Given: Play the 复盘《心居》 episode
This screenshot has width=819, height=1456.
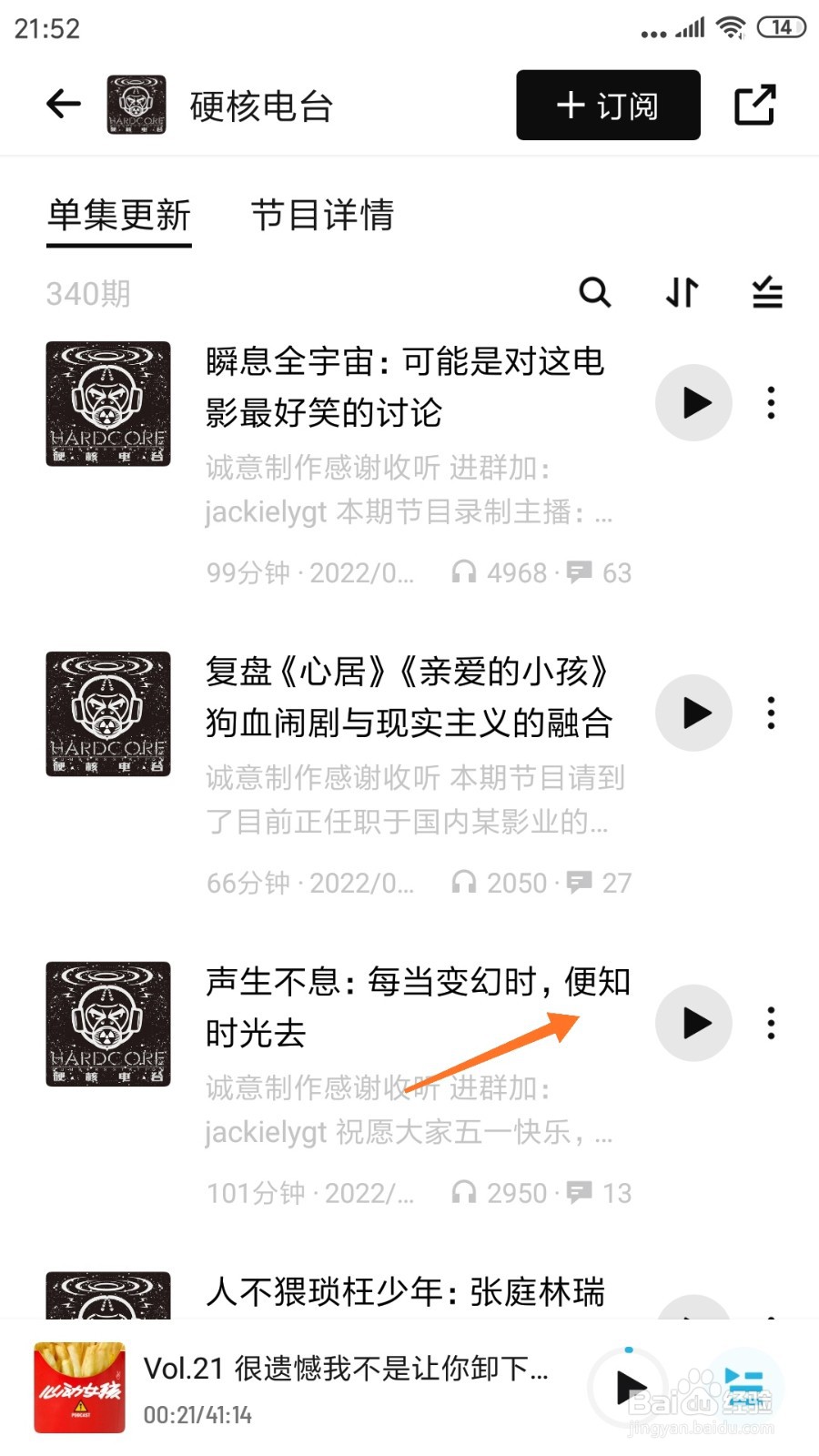Looking at the screenshot, I should coord(693,713).
